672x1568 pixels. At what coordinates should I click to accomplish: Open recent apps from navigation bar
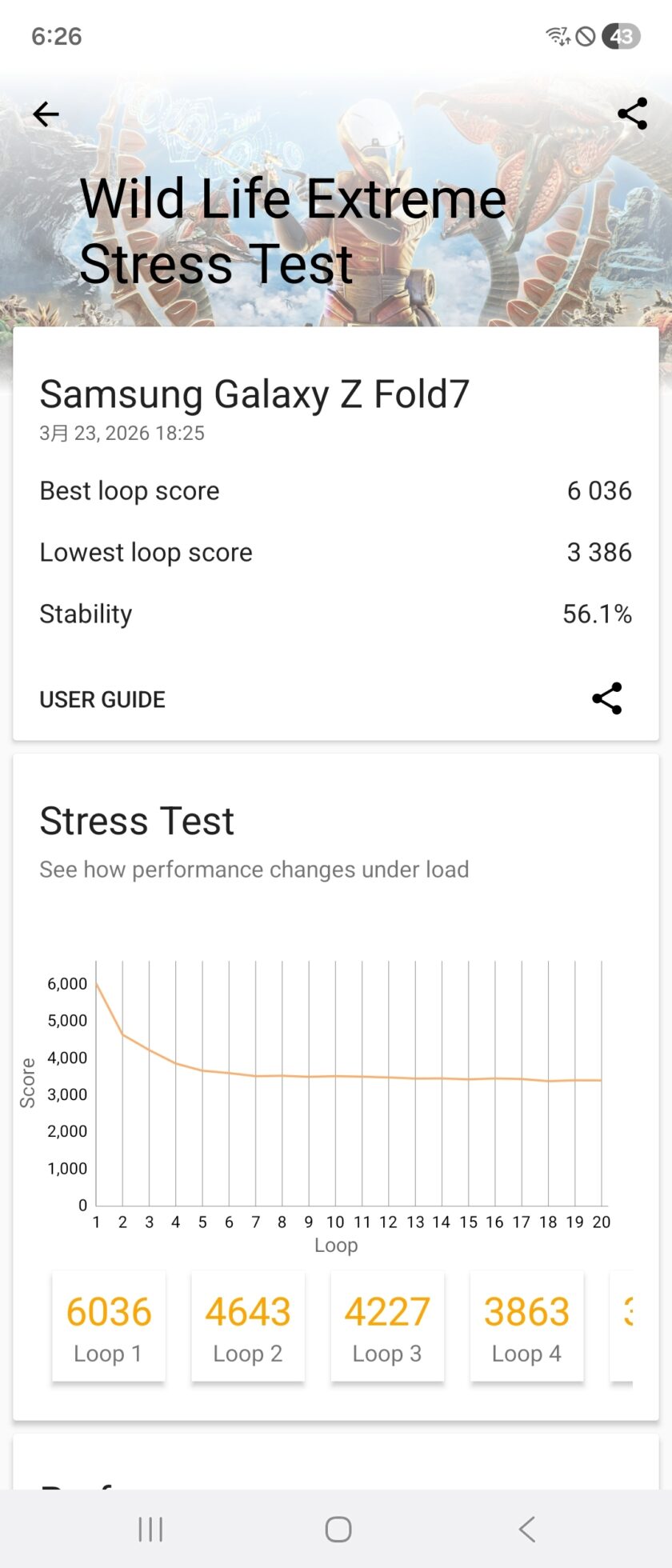pyautogui.click(x=150, y=1529)
